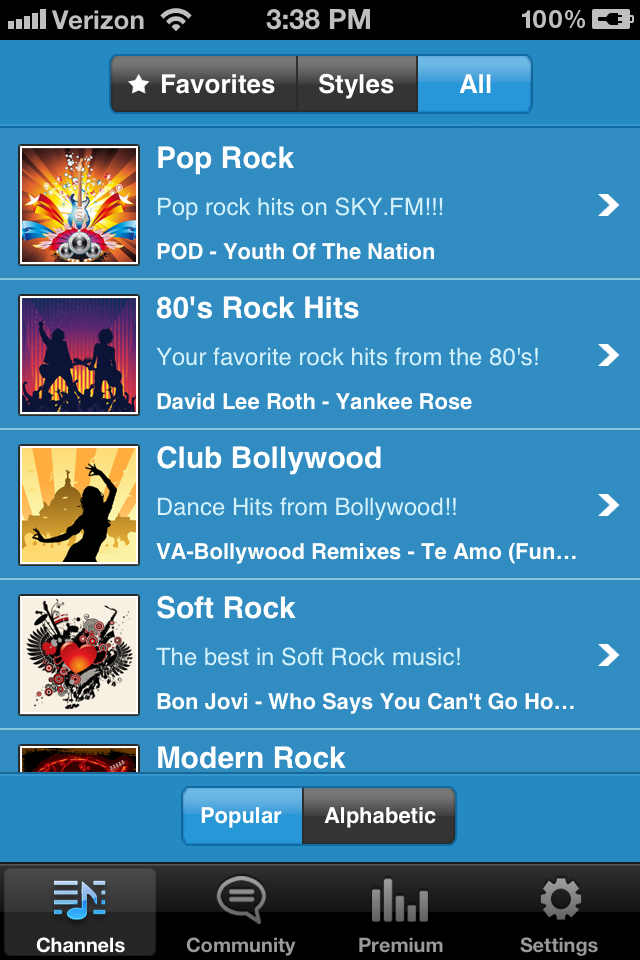Open the Community tab
Screen dimensions: 640x960
240,912
